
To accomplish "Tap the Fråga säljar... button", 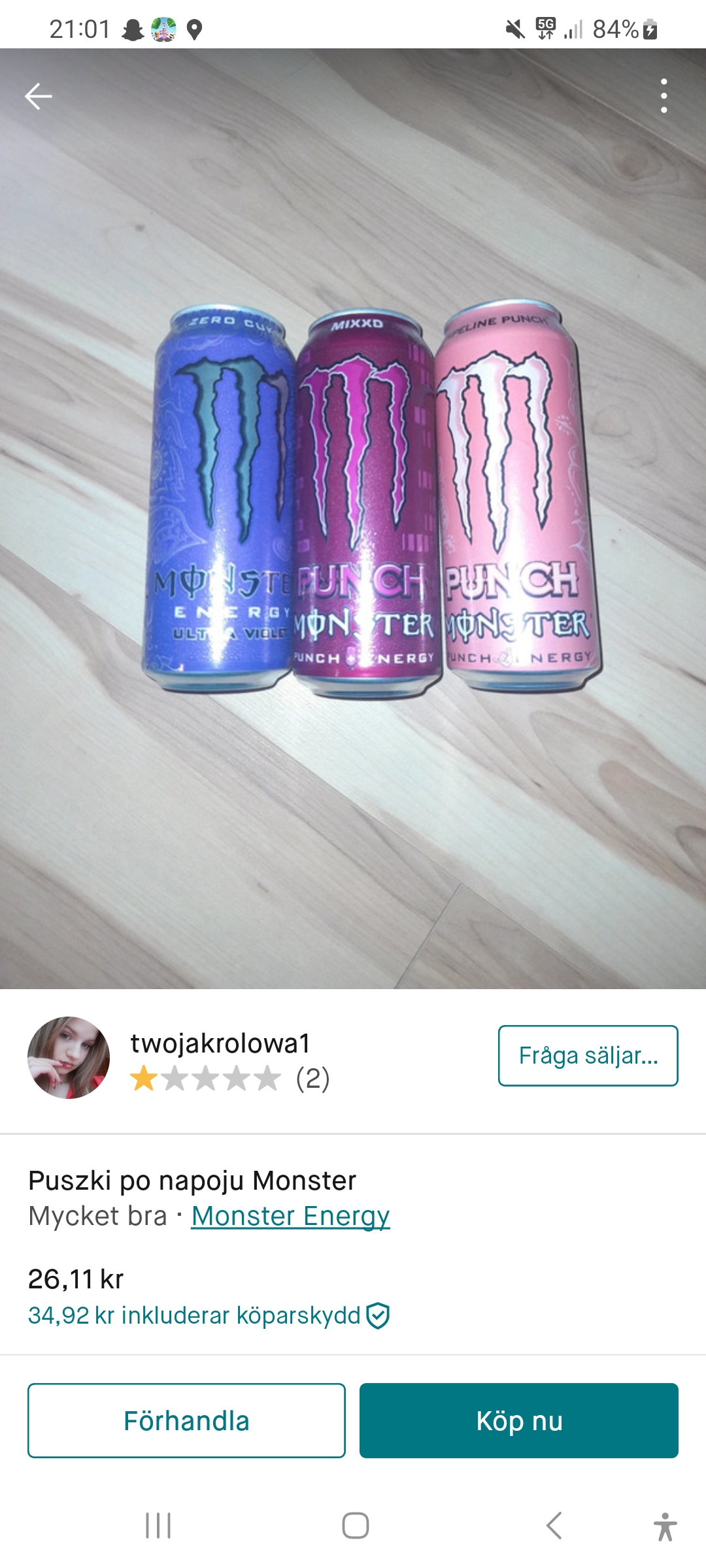I will point(588,1056).
